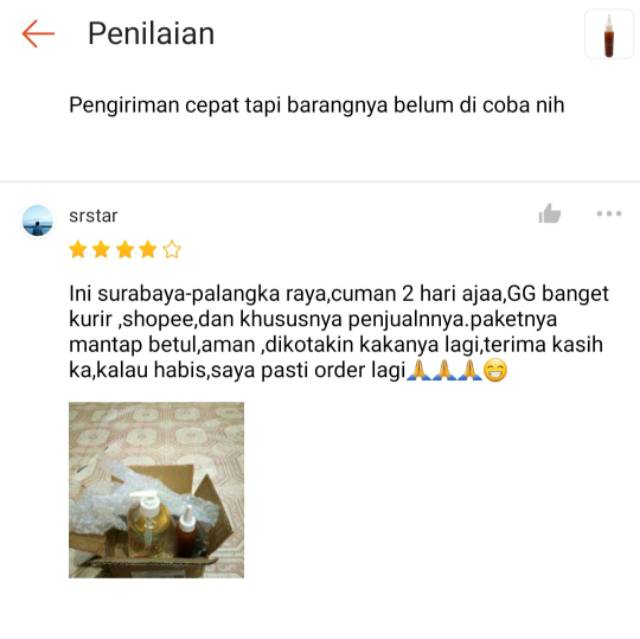Screen dimensions: 640x639
Task: Open the product thumbnail in header
Action: coord(609,35)
